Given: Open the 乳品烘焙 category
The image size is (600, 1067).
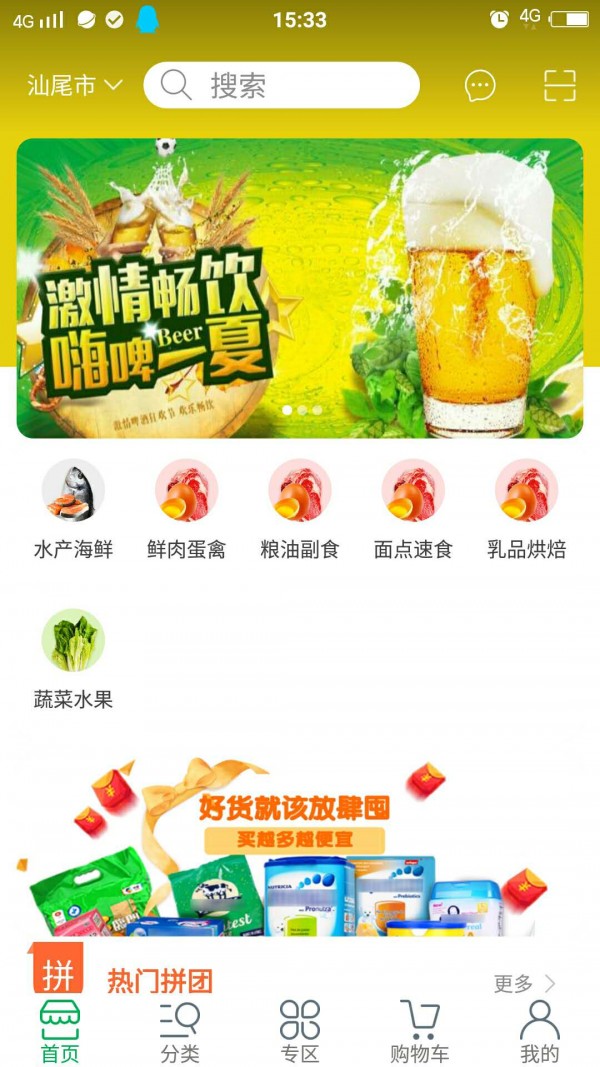Looking at the screenshot, I should [x=526, y=508].
